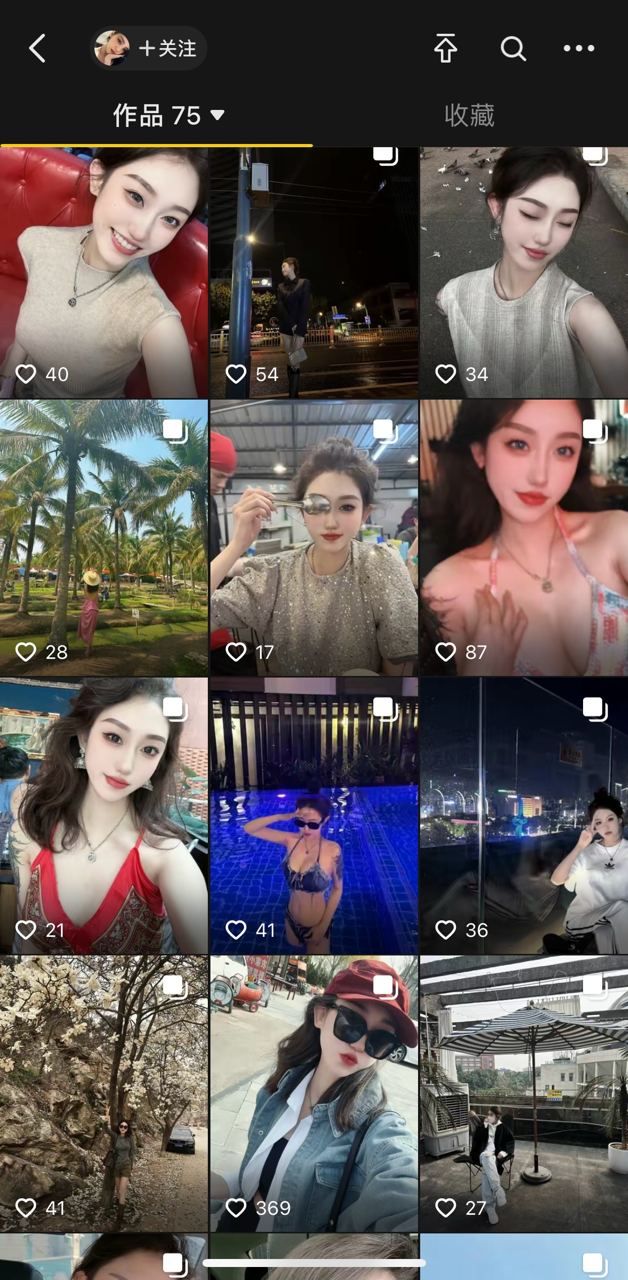The width and height of the screenshot is (628, 1280).
Task: Open the striped umbrella post with 27 likes
Action: pos(524,1092)
